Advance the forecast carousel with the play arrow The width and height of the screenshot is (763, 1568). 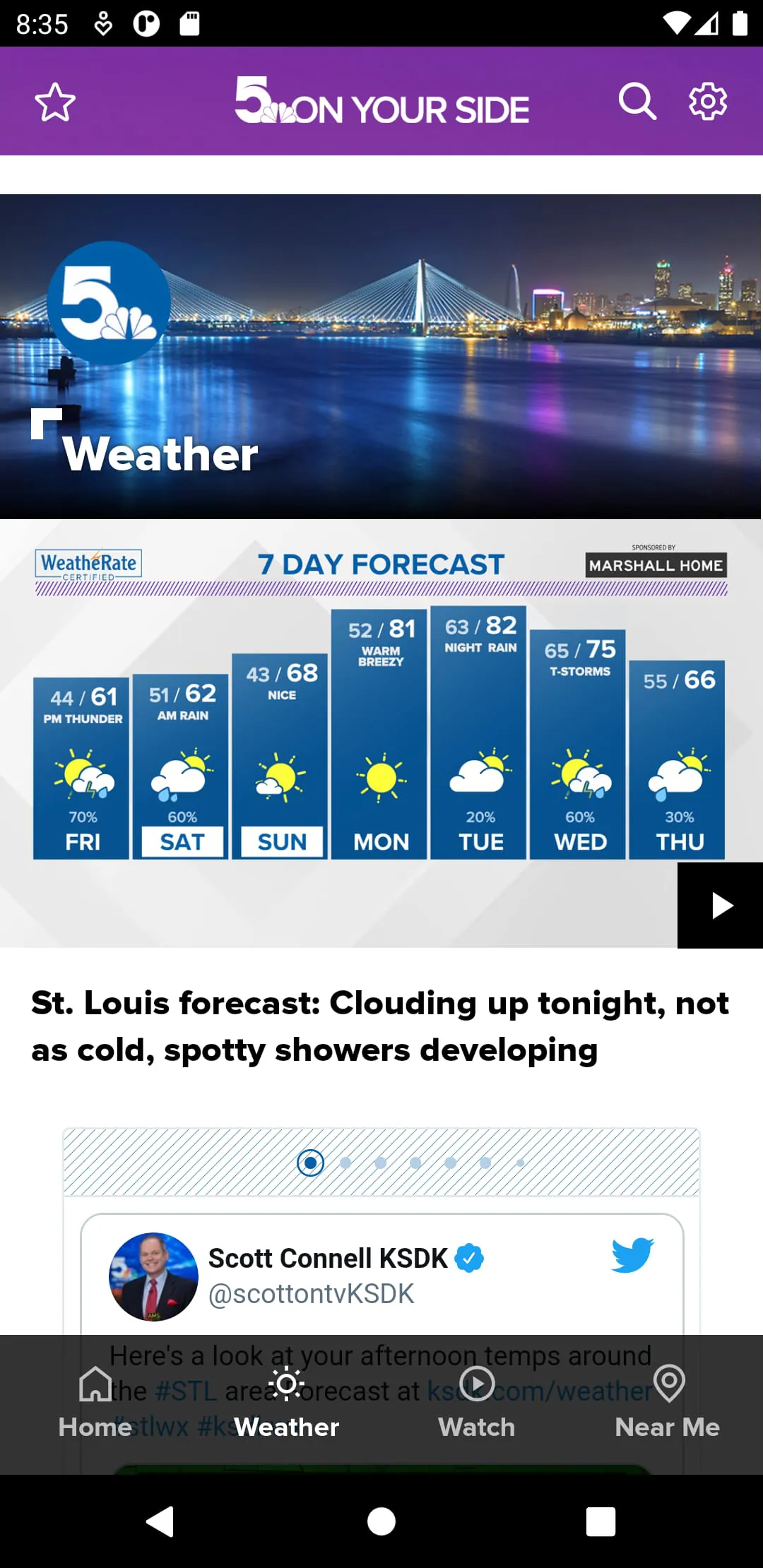tap(720, 905)
